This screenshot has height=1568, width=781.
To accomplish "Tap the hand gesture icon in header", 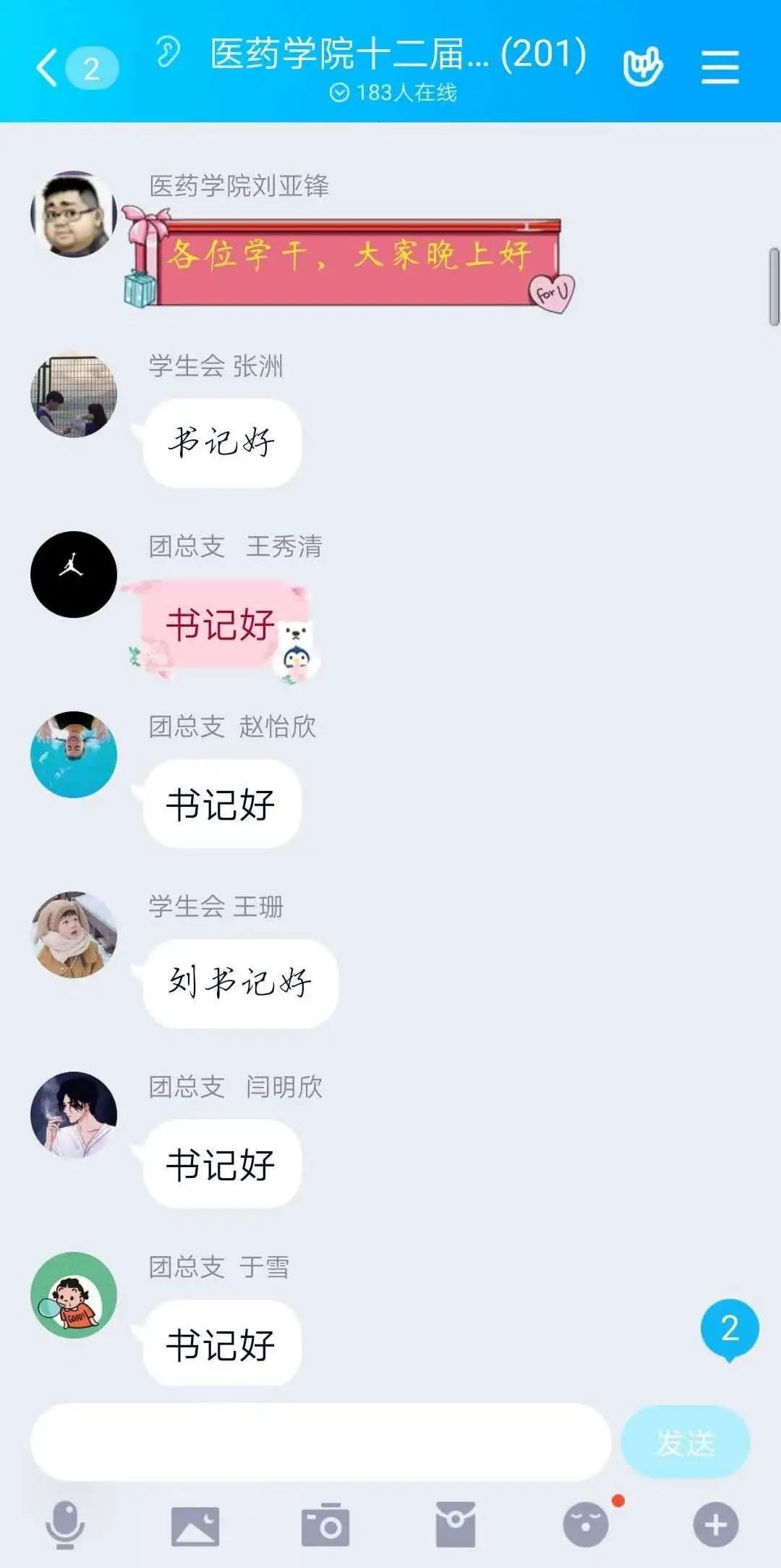I will [x=642, y=67].
